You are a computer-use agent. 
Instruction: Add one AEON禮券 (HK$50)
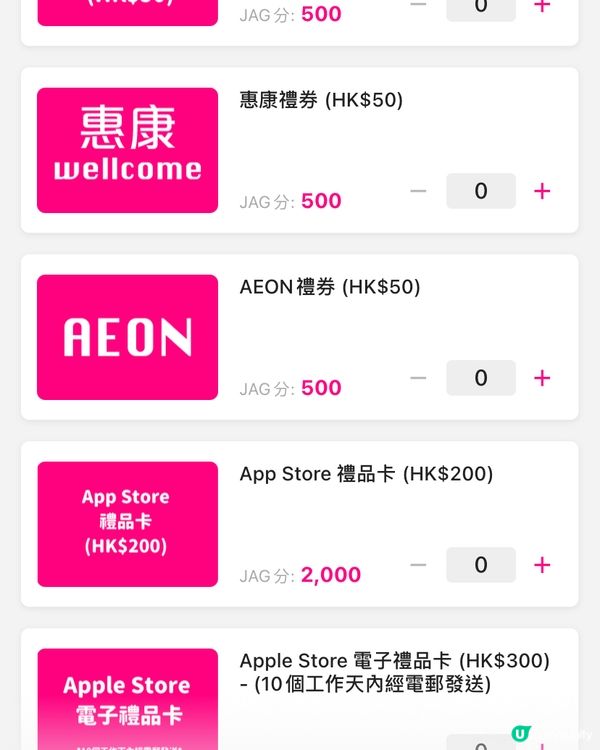coord(542,378)
